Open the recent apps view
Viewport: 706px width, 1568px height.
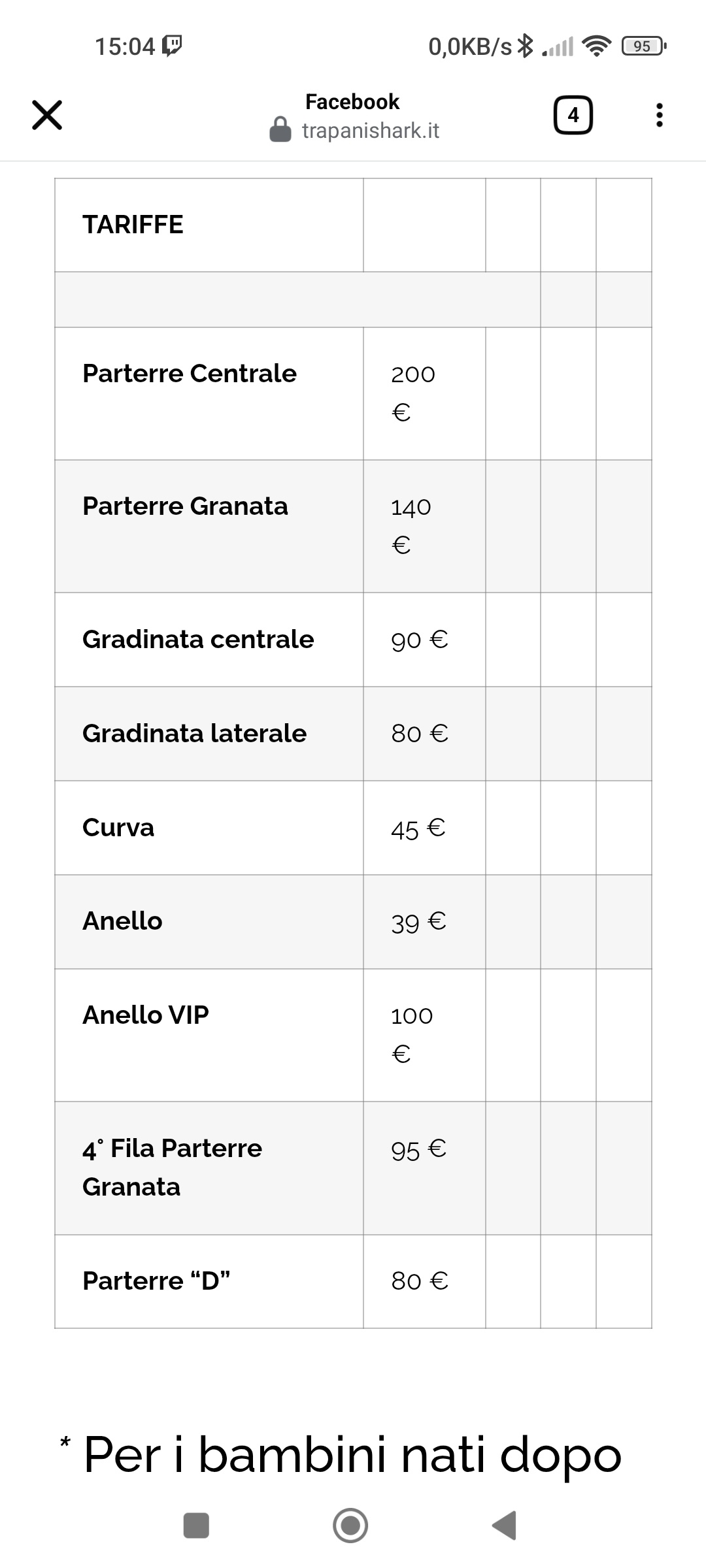(196, 1526)
